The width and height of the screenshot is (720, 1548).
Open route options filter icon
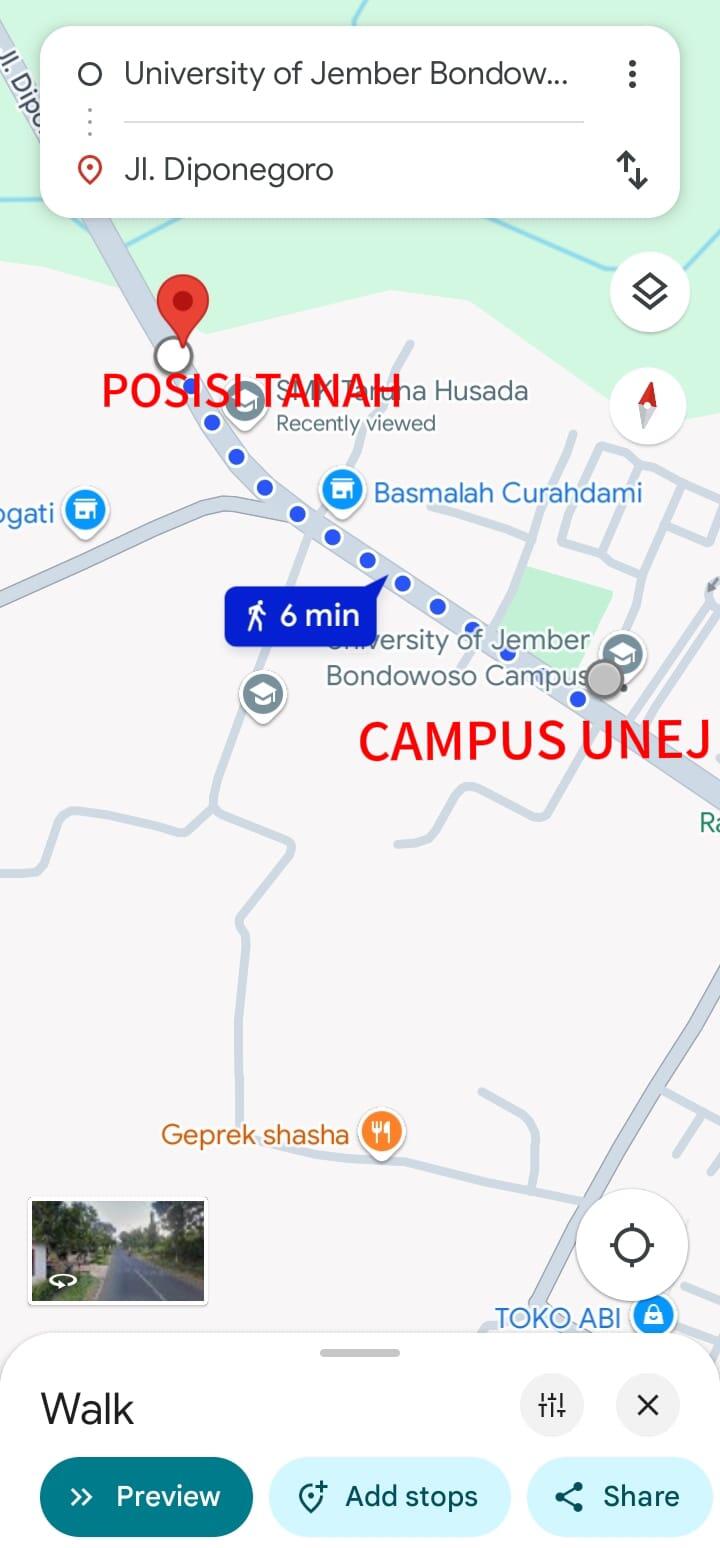coord(552,1405)
